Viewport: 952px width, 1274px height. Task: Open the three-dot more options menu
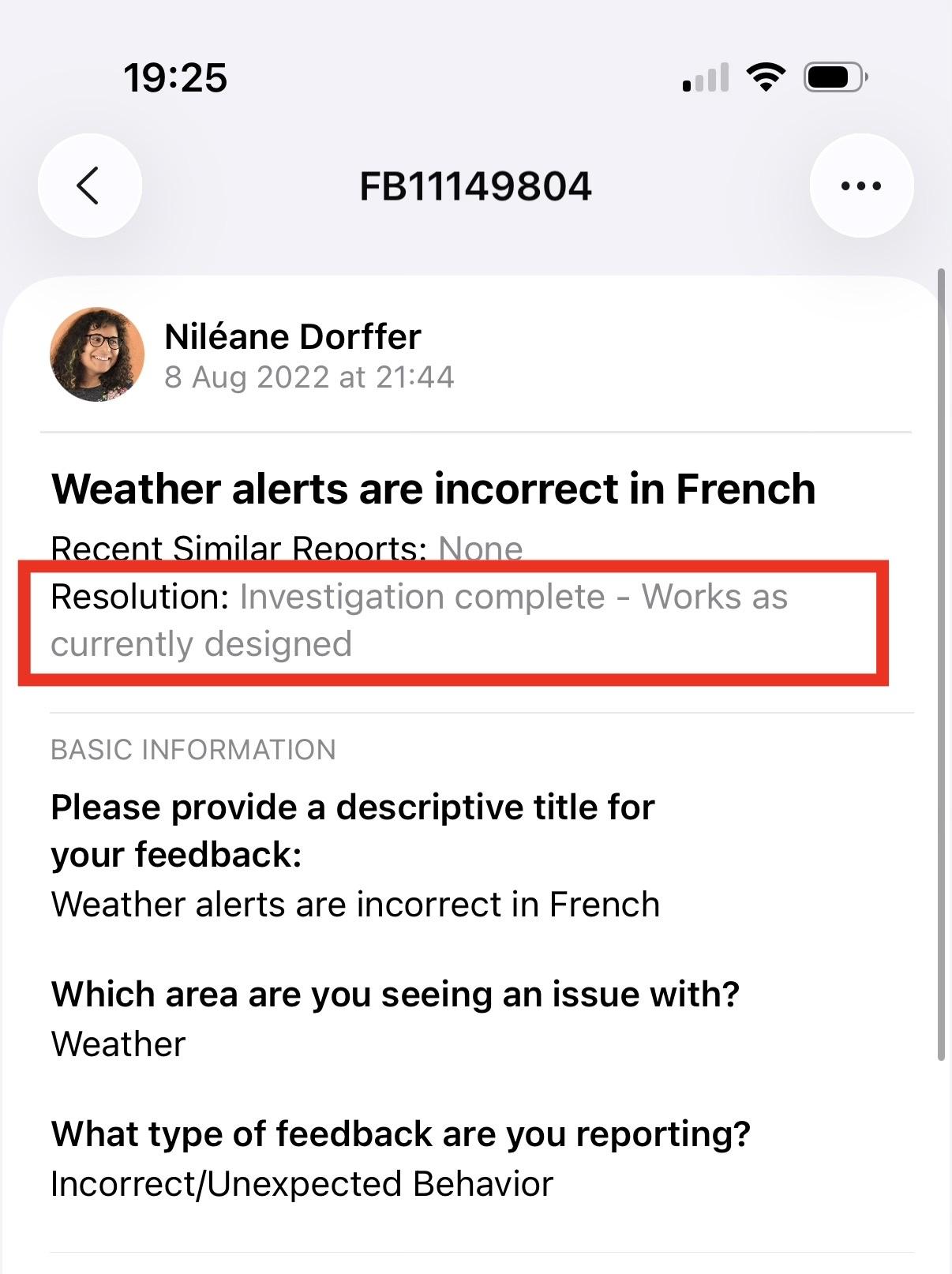click(x=861, y=186)
